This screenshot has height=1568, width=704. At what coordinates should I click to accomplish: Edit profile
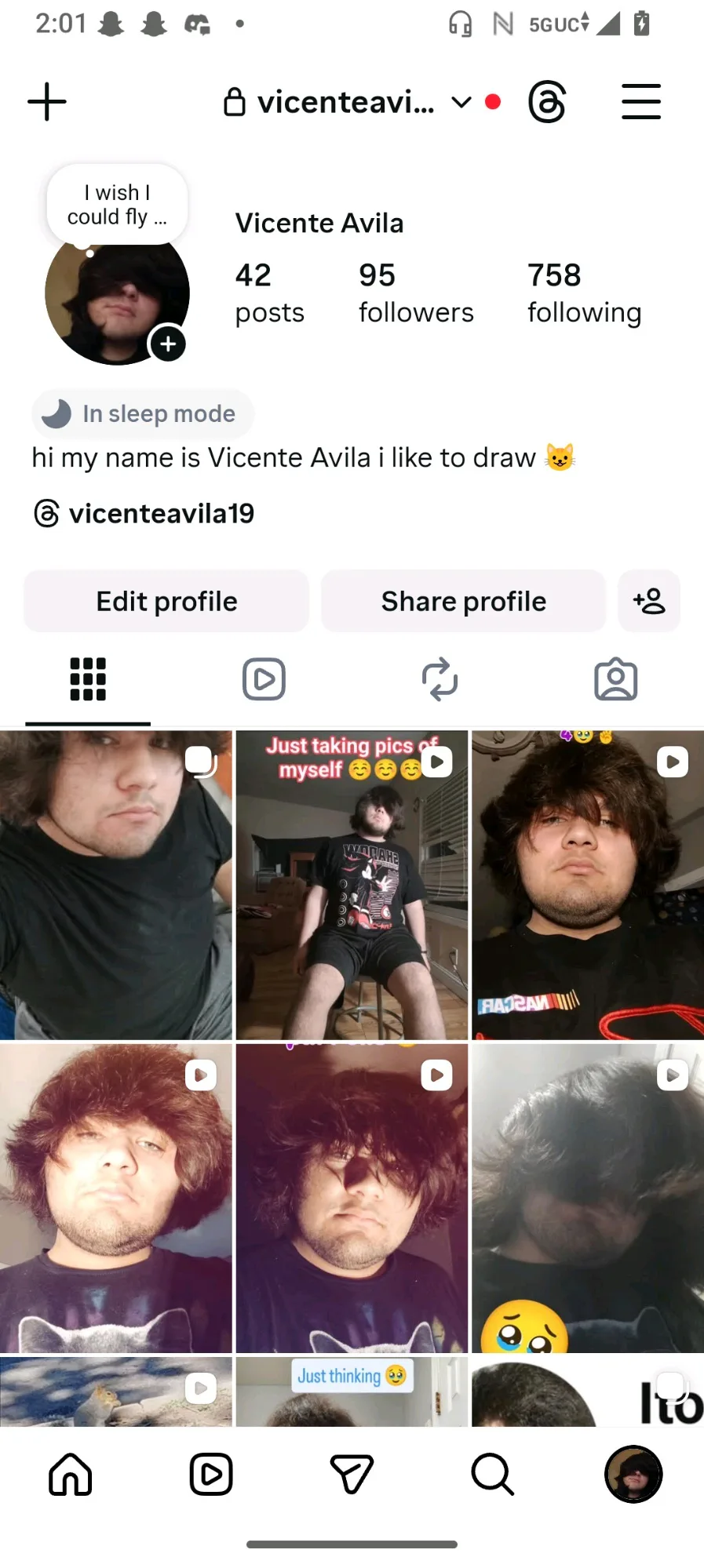click(166, 602)
